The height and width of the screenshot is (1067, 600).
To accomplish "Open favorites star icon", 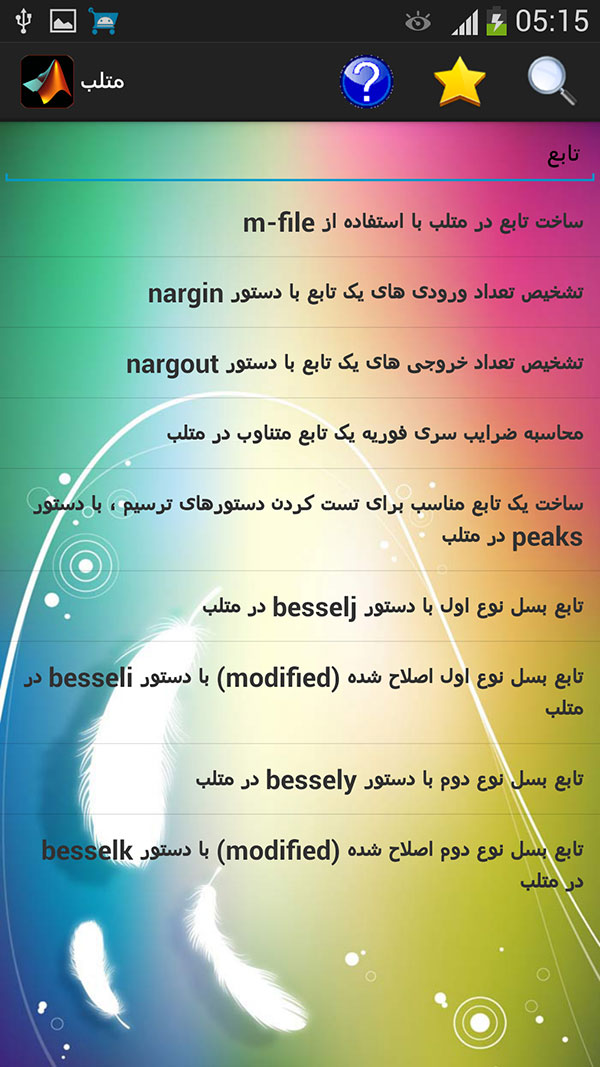I will click(459, 82).
